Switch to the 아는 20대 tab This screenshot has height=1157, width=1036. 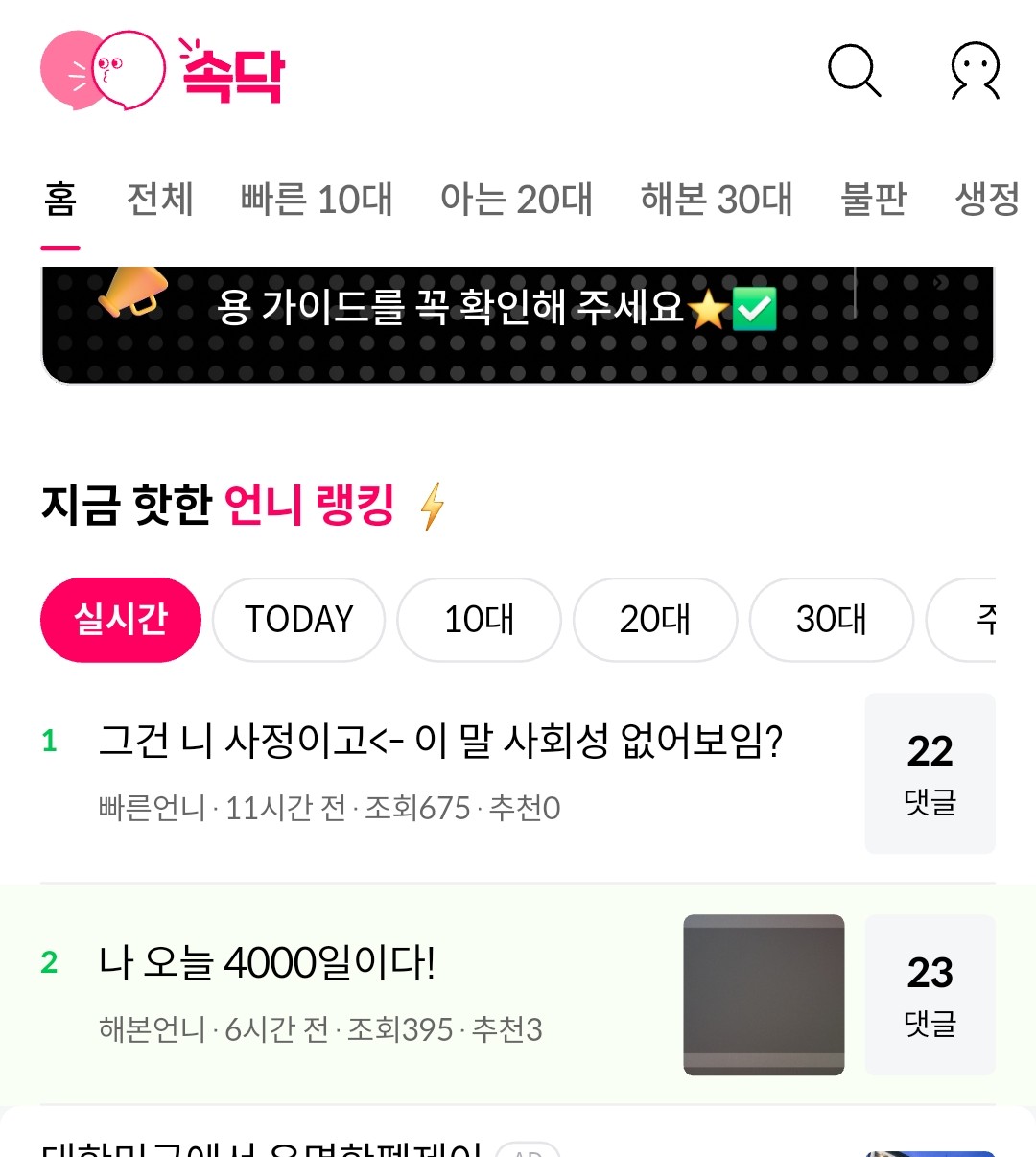(516, 200)
